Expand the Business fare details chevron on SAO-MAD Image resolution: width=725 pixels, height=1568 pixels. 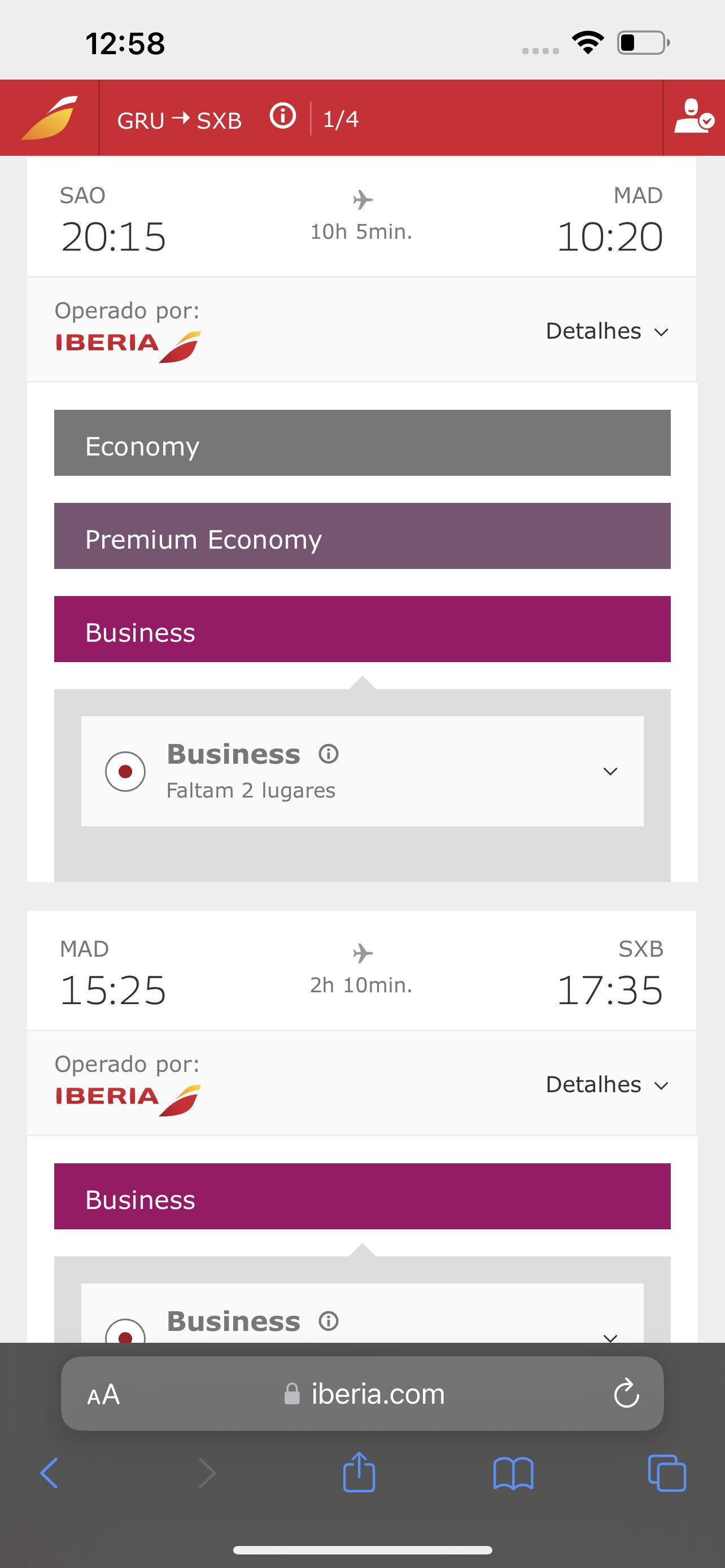click(x=610, y=771)
